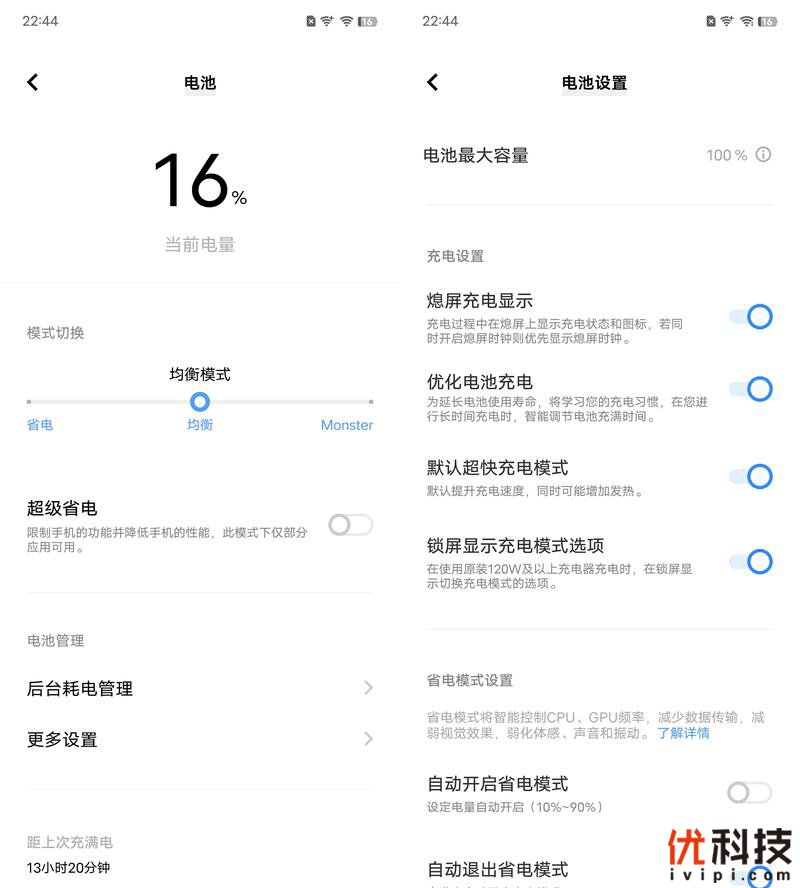Turn off 熄屏充电显示
The width and height of the screenshot is (800, 888).
pyautogui.click(x=751, y=317)
